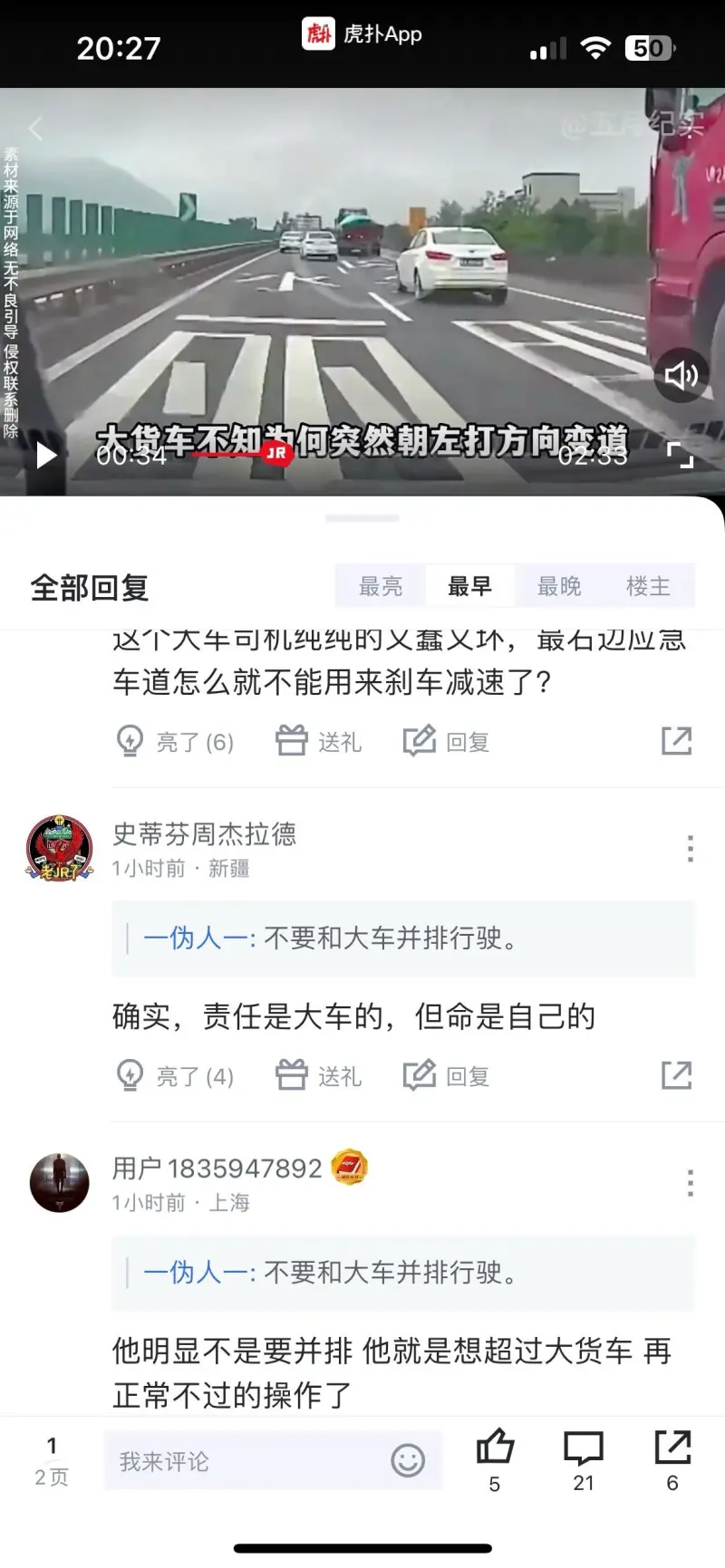Light up 史蒂芬周杰拉德's comment 亮了(4)
The width and height of the screenshot is (725, 1568).
coord(176,1076)
